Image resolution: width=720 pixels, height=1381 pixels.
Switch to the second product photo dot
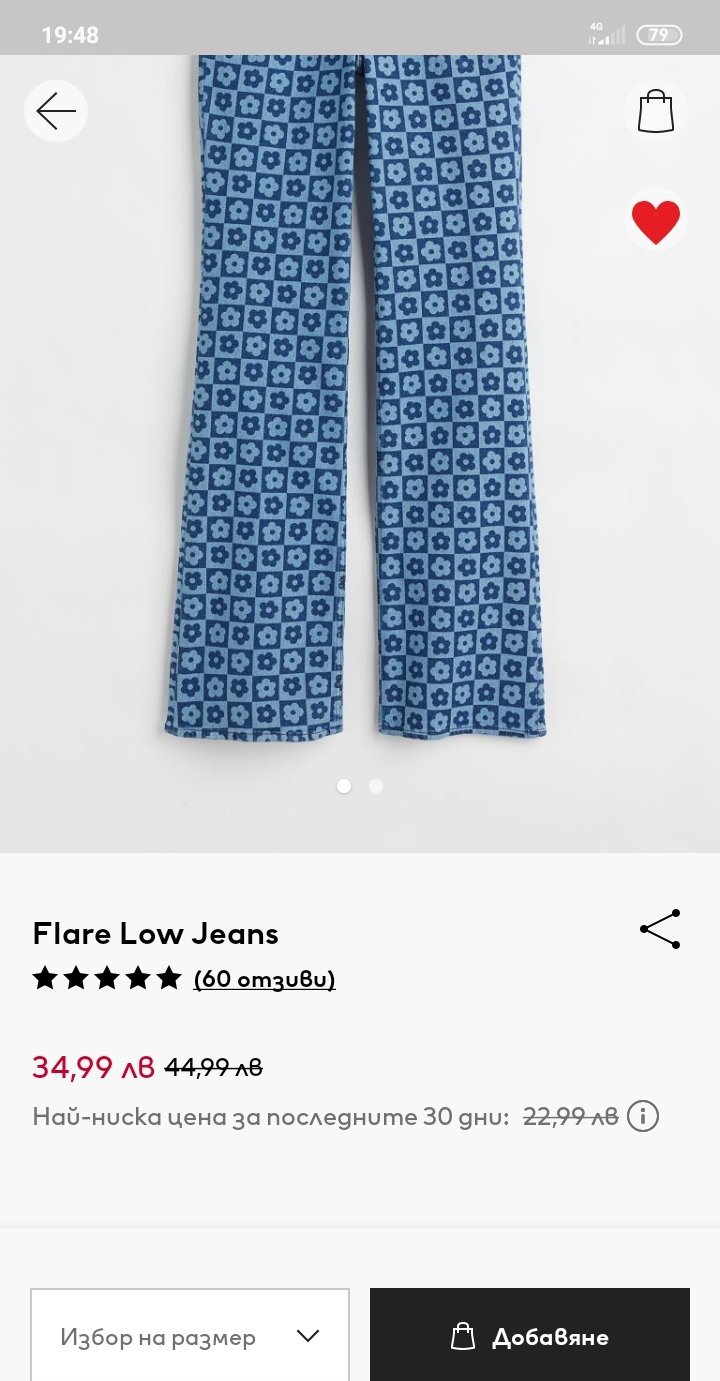[376, 786]
